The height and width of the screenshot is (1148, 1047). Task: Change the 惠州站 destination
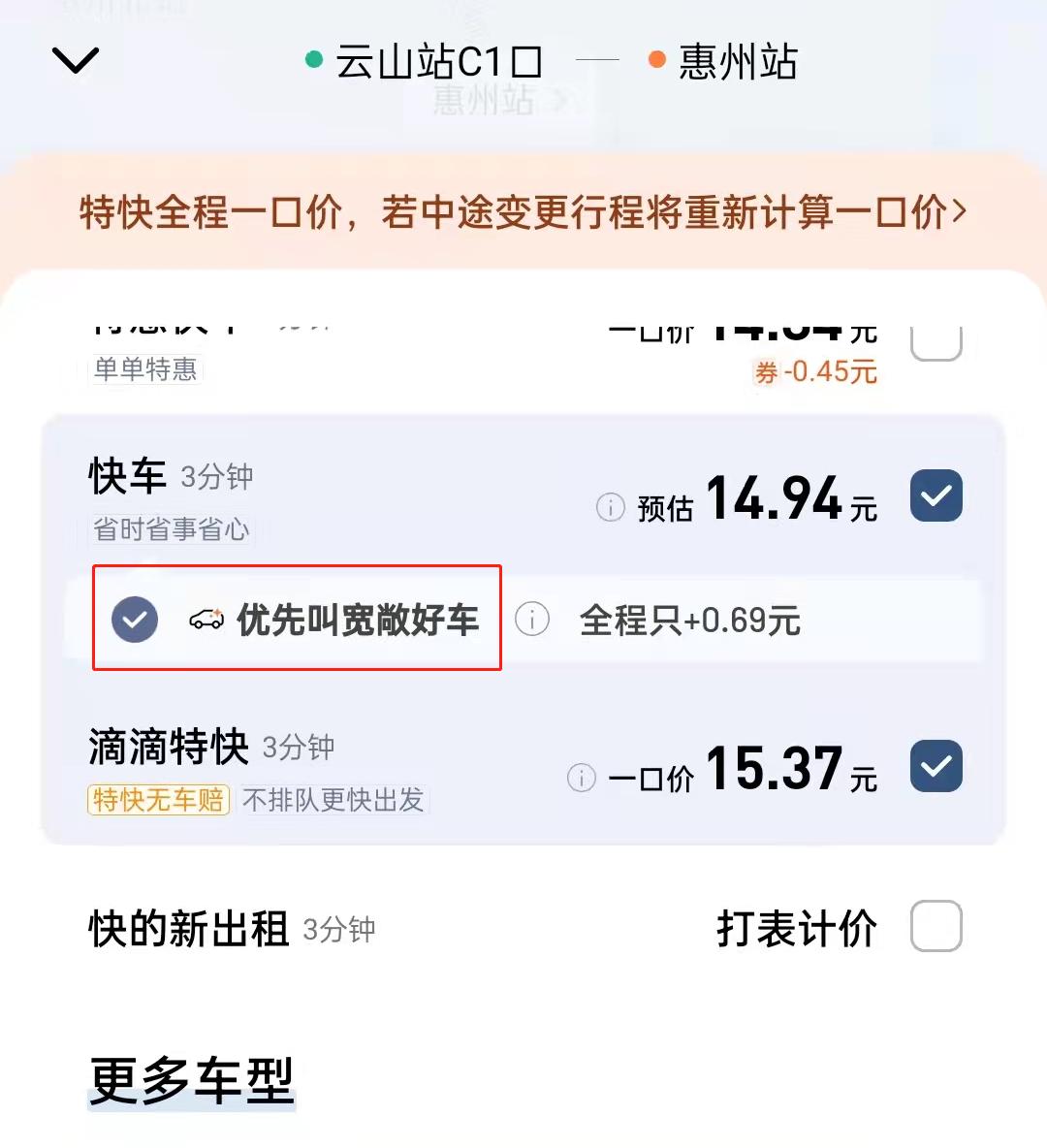pos(737,62)
